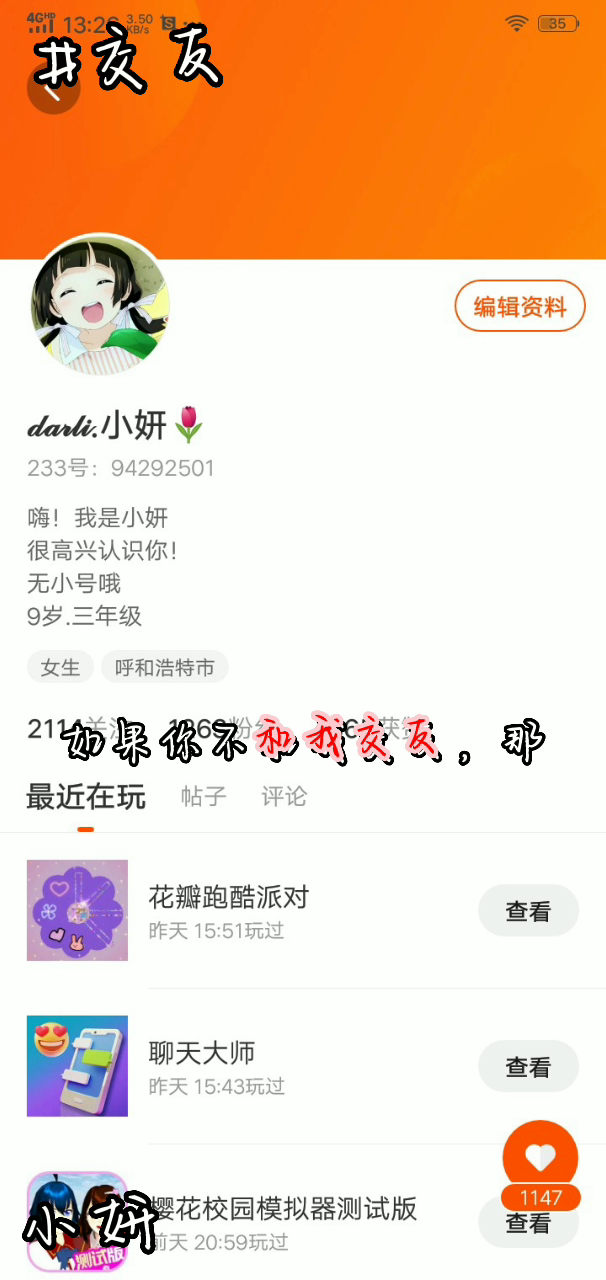View the game 花瓣跑酷派对
This screenshot has height=1280, width=606.
point(528,910)
